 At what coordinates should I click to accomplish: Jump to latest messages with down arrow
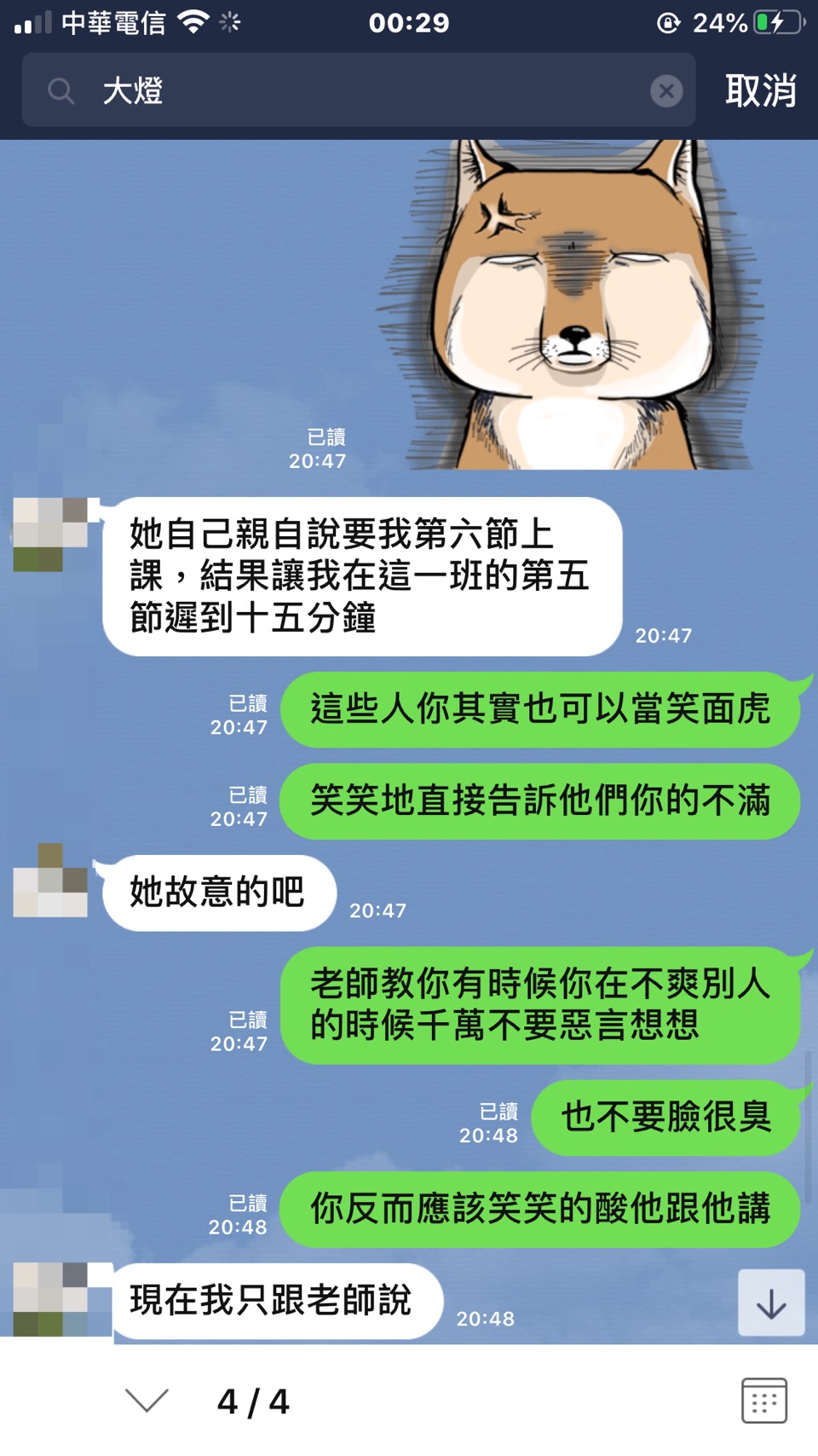(x=771, y=1303)
